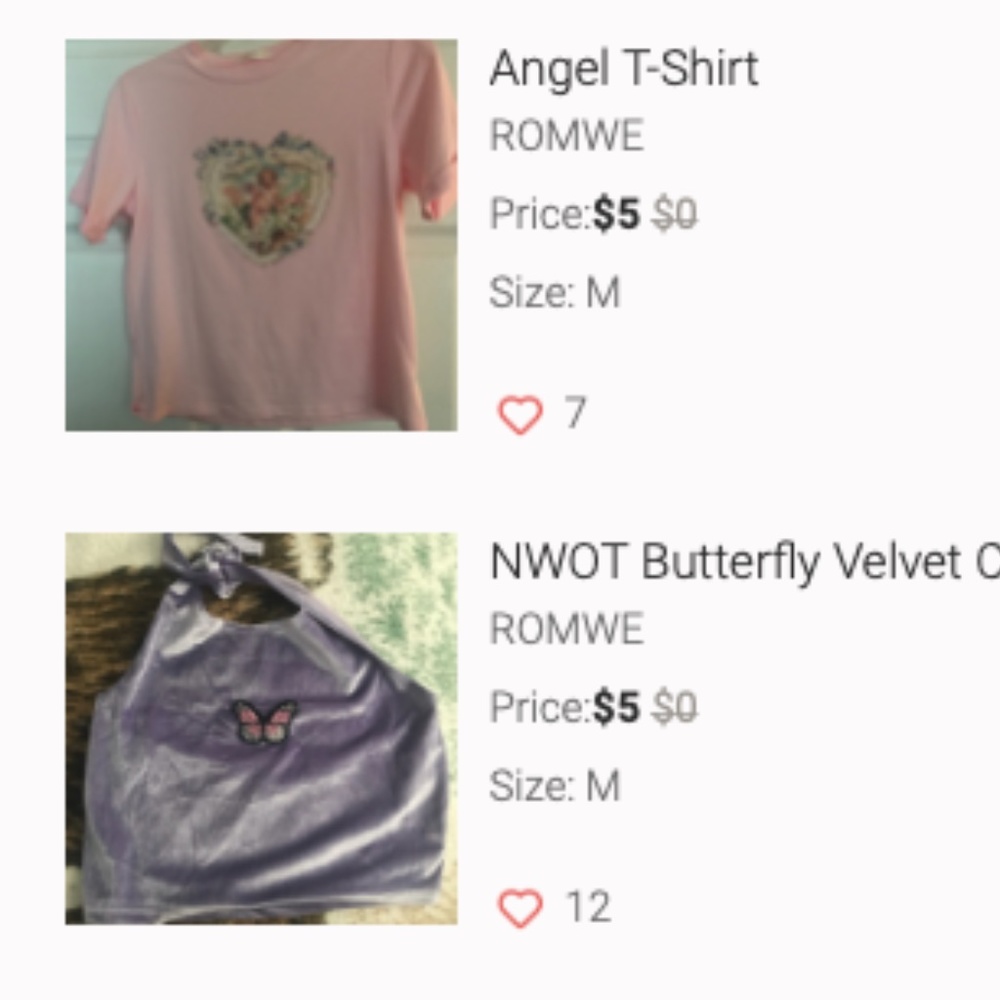1000x1000 pixels.
Task: Open the Angel T-Shirt product image
Action: click(x=261, y=236)
